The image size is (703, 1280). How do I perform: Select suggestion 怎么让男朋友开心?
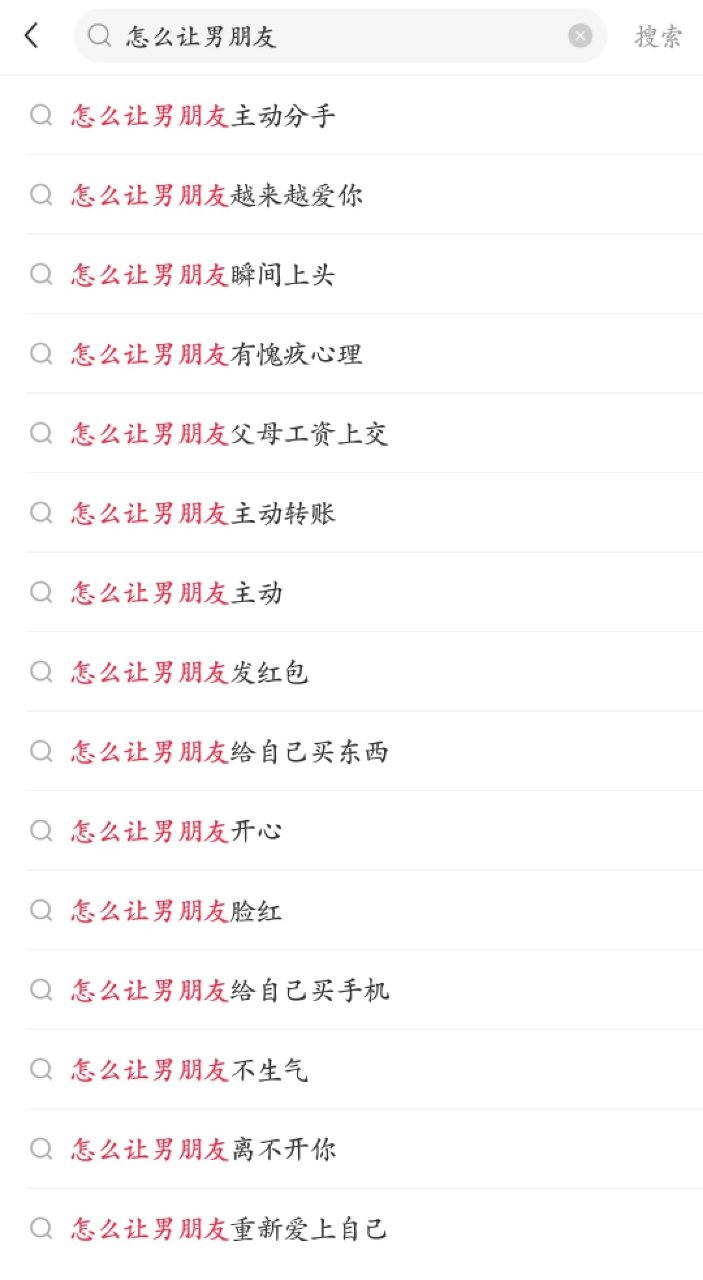pos(177,831)
